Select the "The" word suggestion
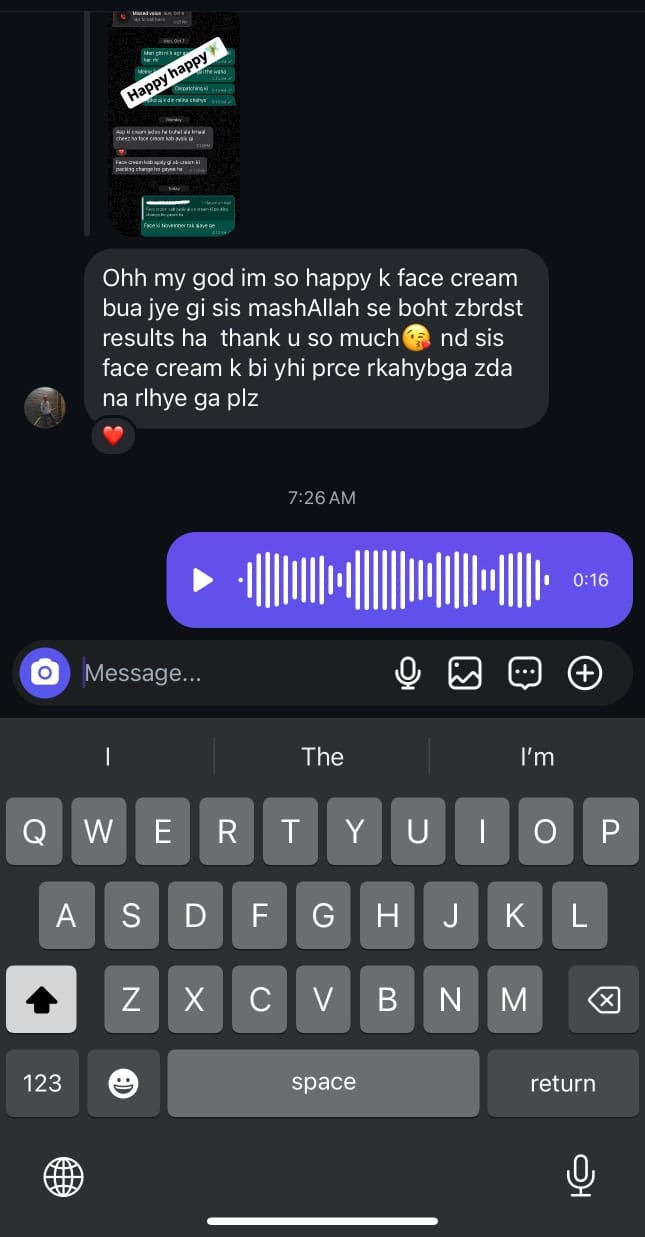Screen dimensions: 645x1237 click(322, 757)
